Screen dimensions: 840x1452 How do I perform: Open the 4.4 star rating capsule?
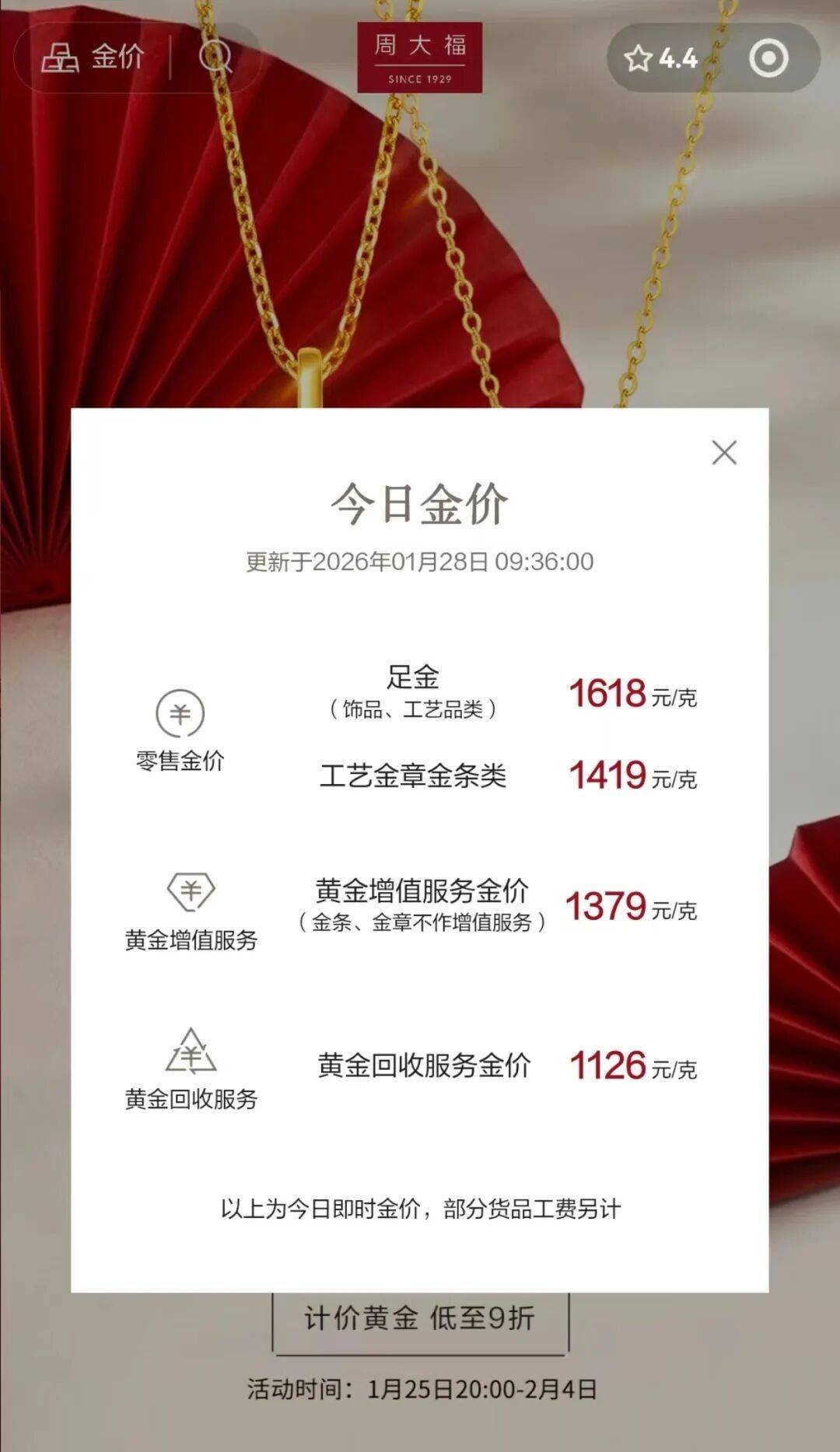tap(661, 58)
